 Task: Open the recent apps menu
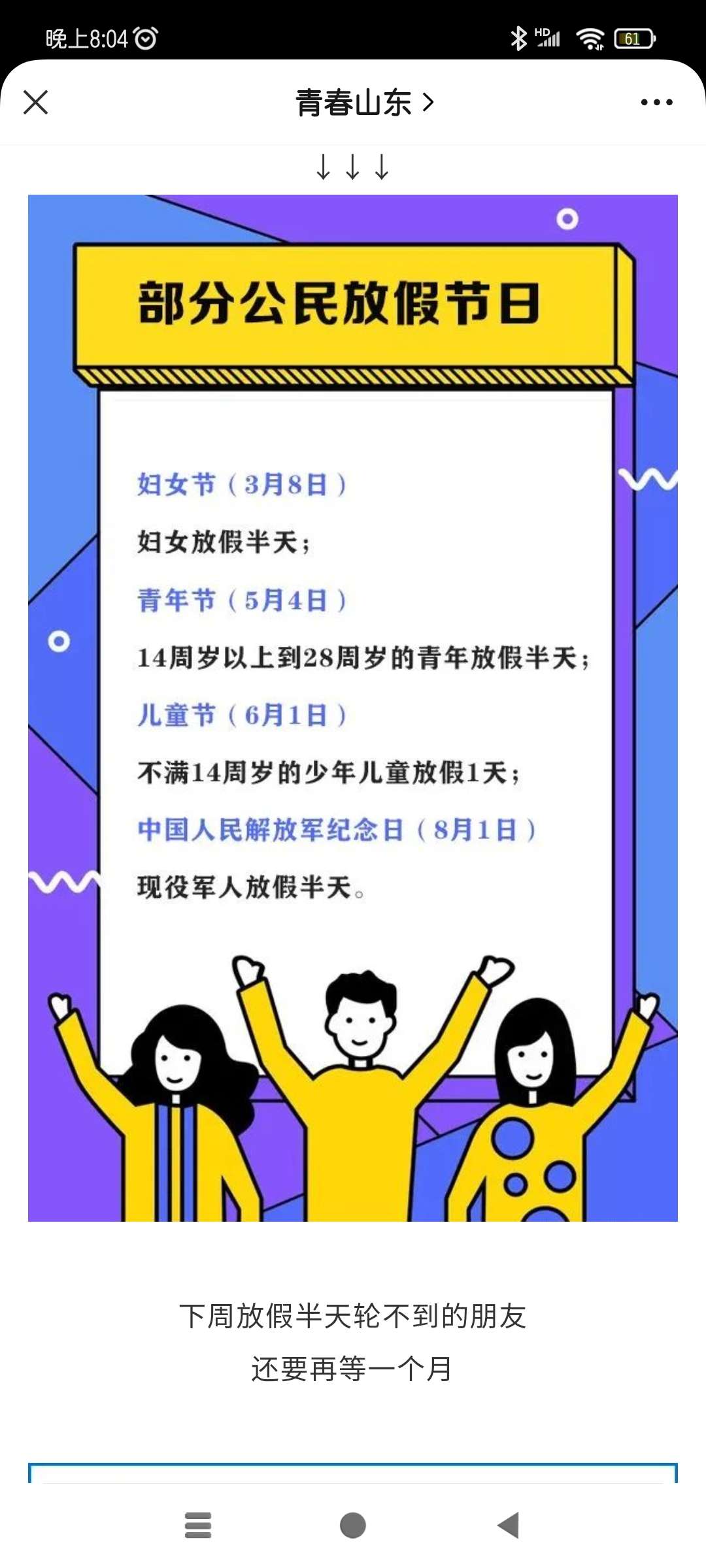[198, 1526]
